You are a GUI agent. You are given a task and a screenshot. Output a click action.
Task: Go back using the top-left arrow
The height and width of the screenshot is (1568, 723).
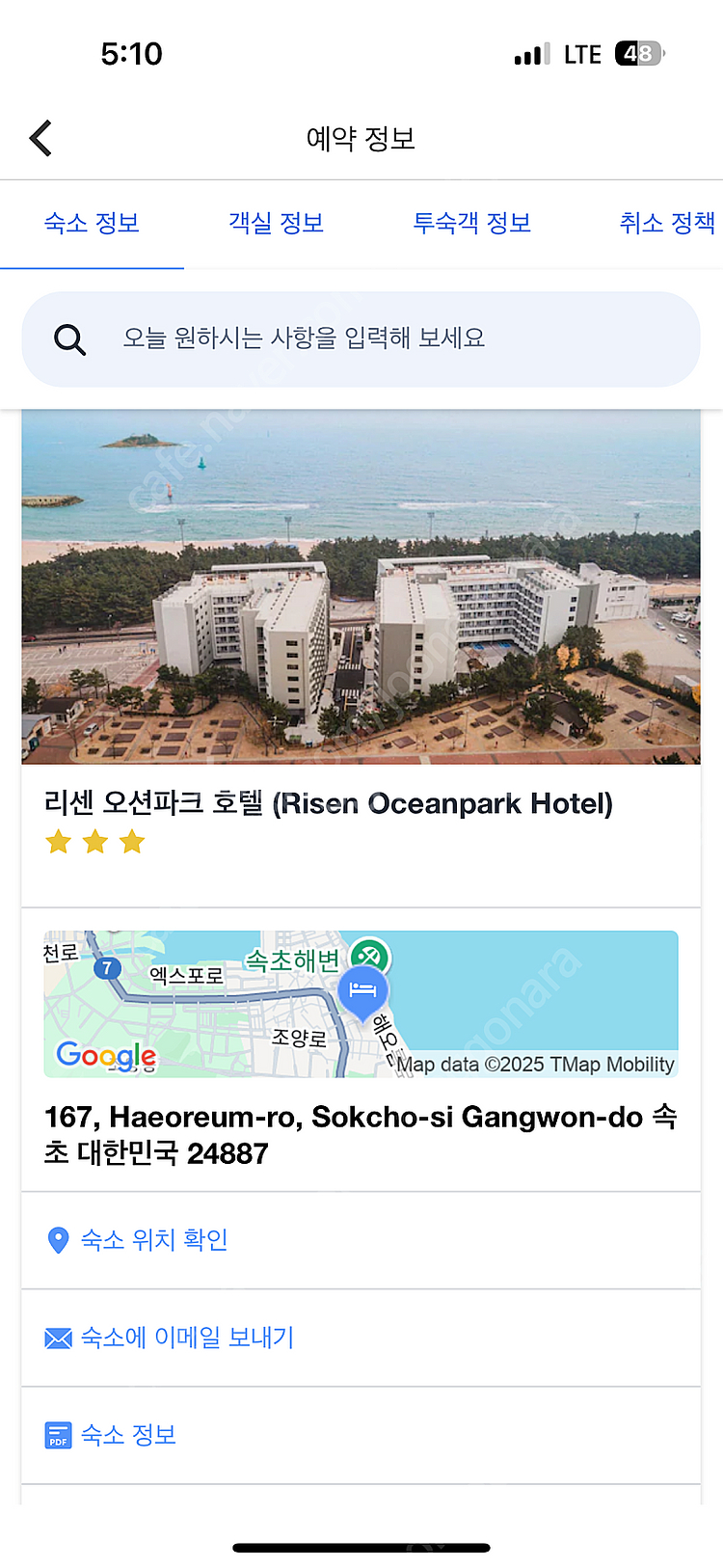[x=40, y=138]
